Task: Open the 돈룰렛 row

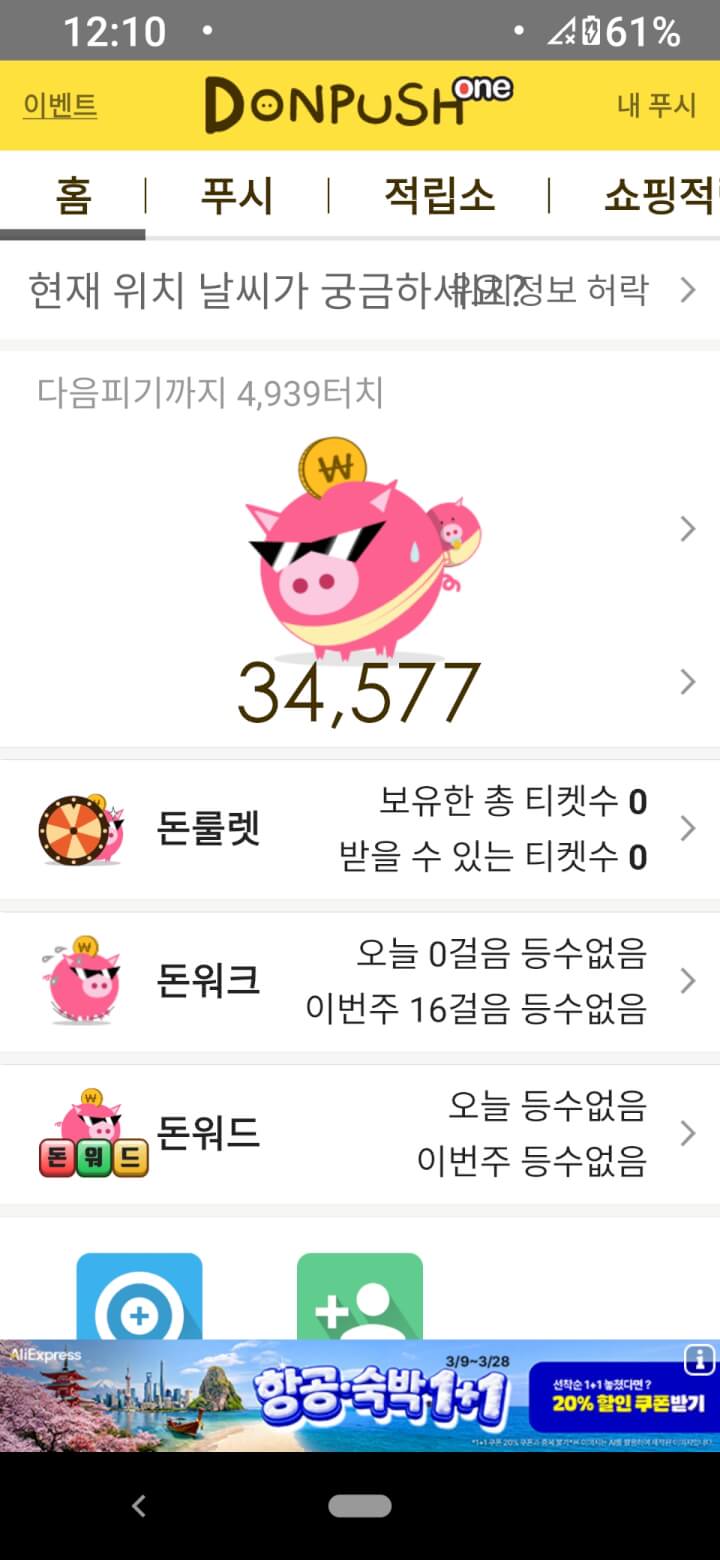Action: pos(360,829)
